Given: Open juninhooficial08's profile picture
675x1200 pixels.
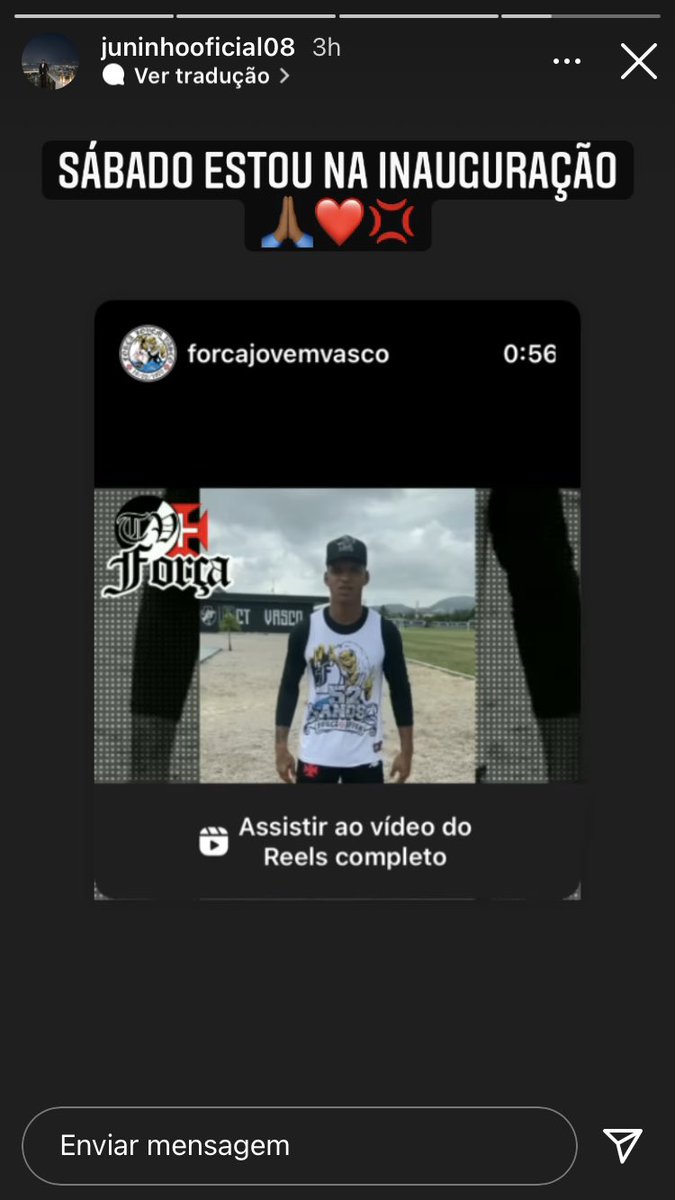Looking at the screenshot, I should pyautogui.click(x=50, y=61).
